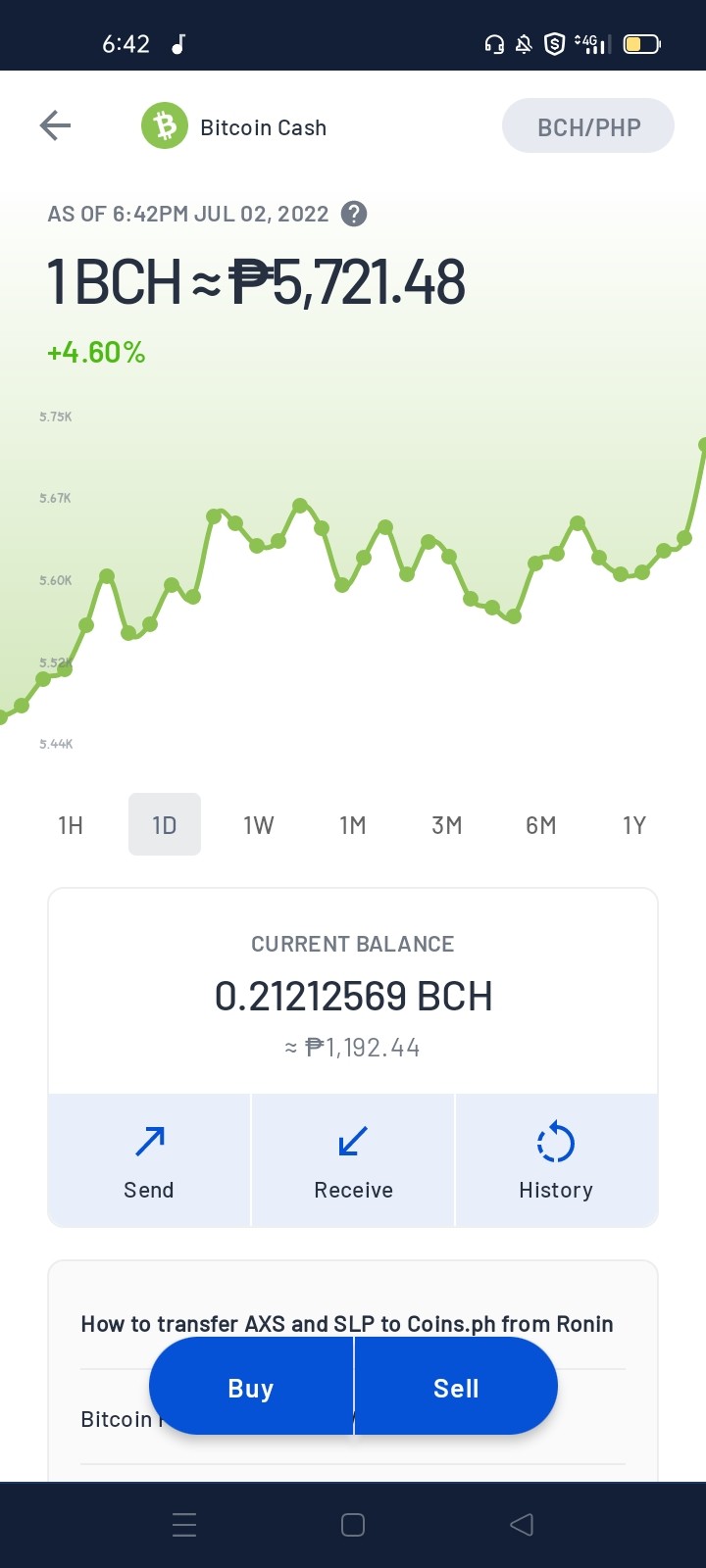Show the 1M price chart
The image size is (706, 1568).
pyautogui.click(x=353, y=825)
